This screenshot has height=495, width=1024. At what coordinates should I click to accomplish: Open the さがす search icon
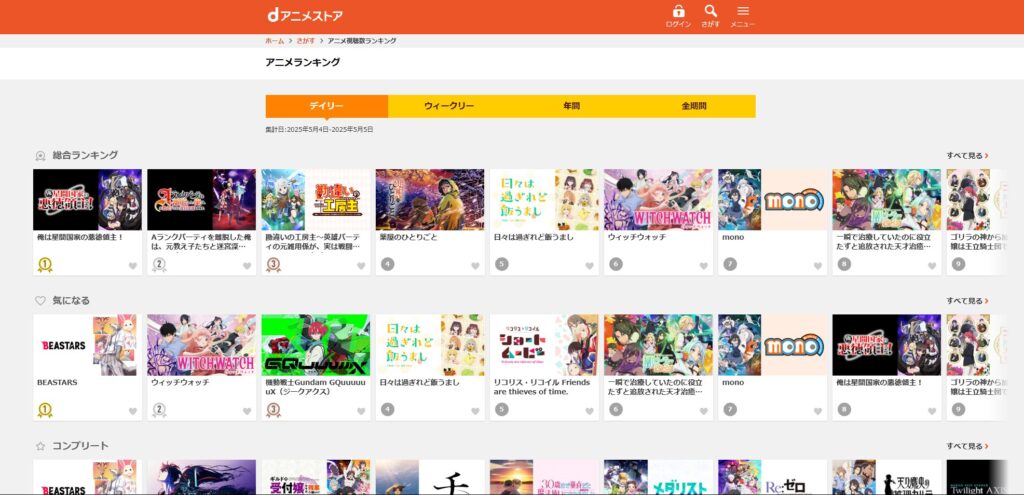point(710,15)
